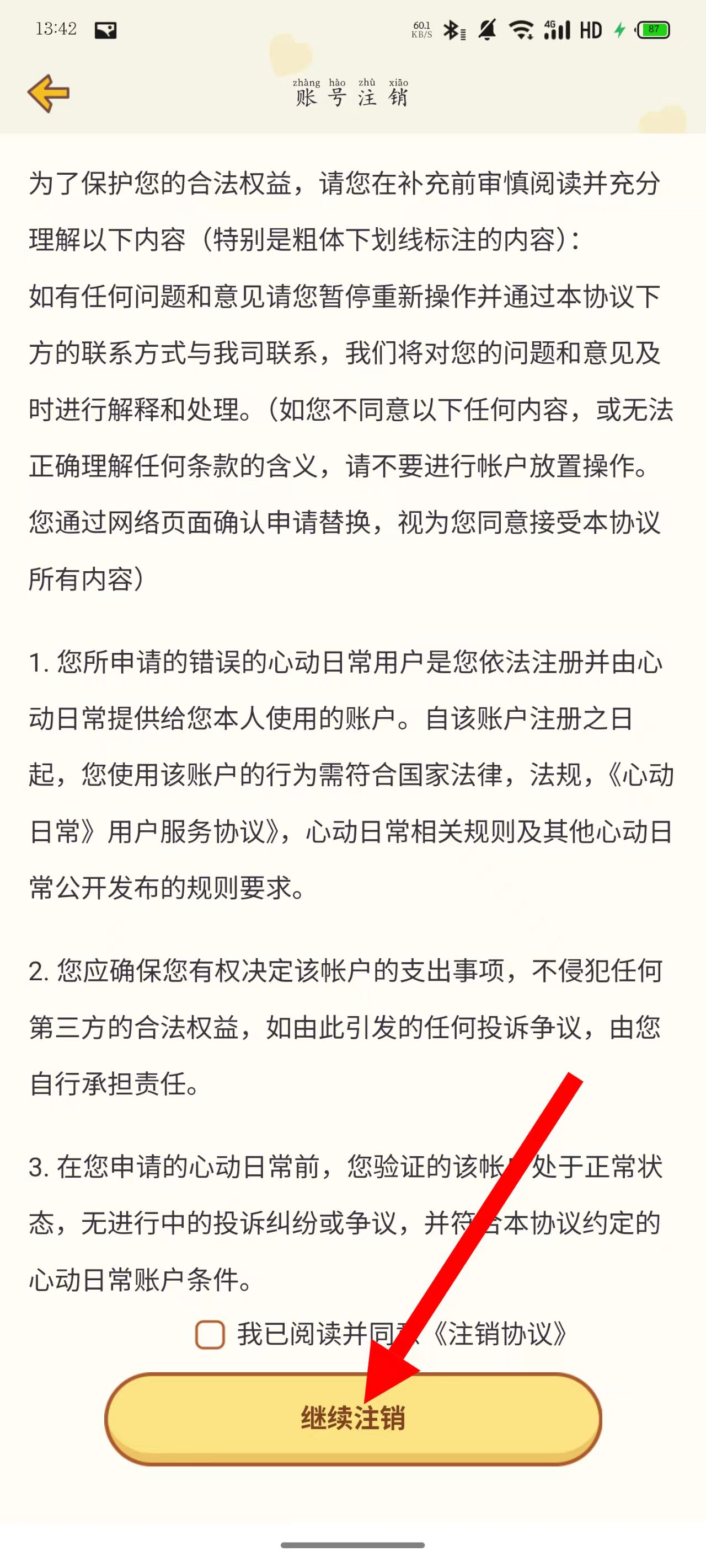Open the 《注销协议》 link
This screenshot has width=706, height=1568.
pos(501,1335)
